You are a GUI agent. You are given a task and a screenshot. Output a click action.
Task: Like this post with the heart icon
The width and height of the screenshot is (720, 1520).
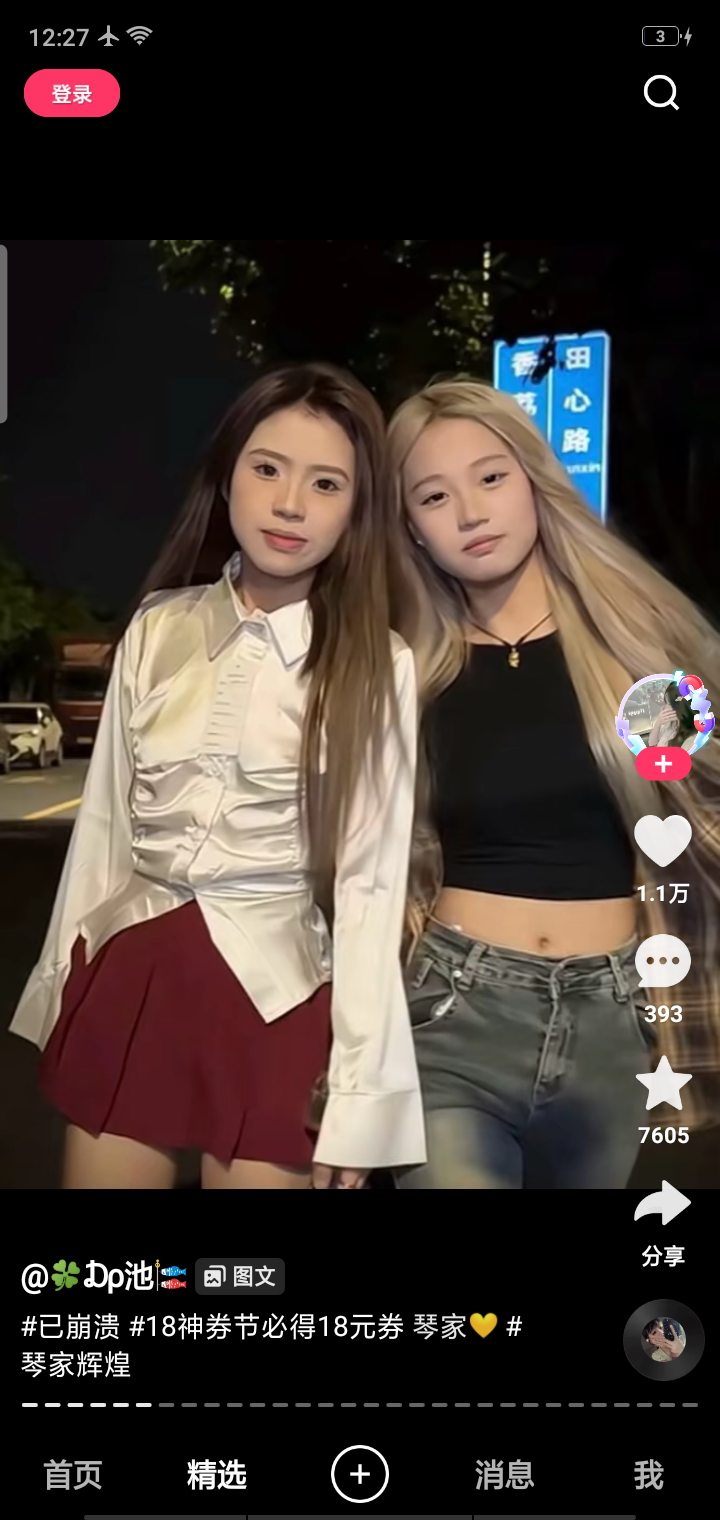(663, 841)
